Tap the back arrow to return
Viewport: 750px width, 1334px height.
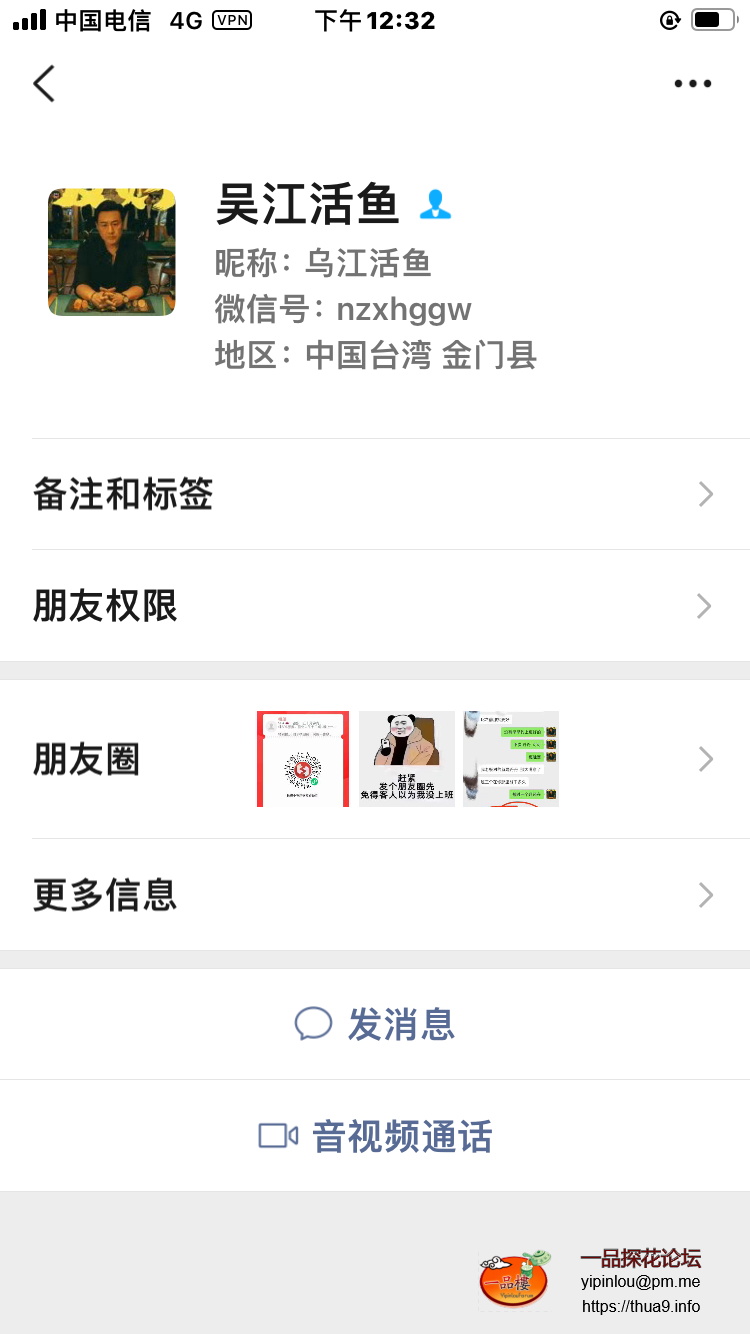point(44,84)
